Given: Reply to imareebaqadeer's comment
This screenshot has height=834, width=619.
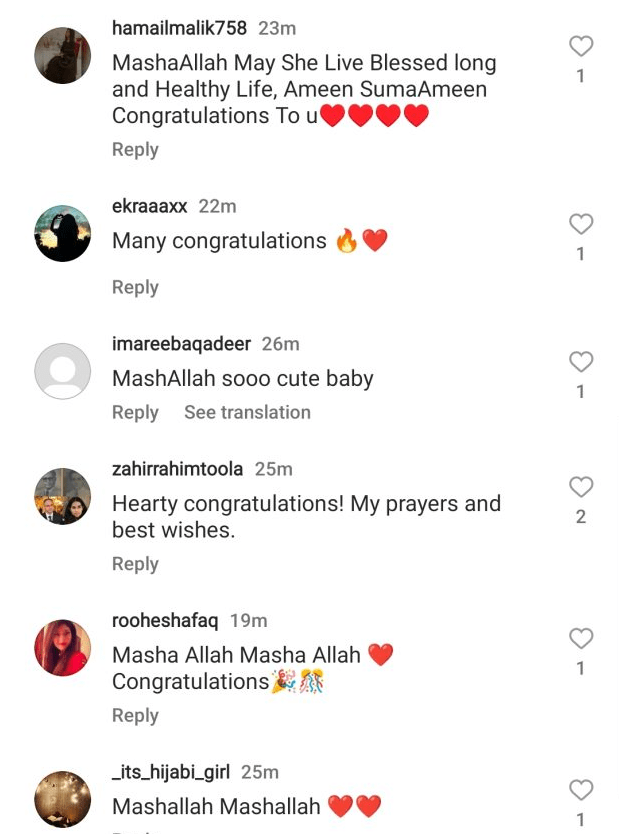Looking at the screenshot, I should pos(135,412).
